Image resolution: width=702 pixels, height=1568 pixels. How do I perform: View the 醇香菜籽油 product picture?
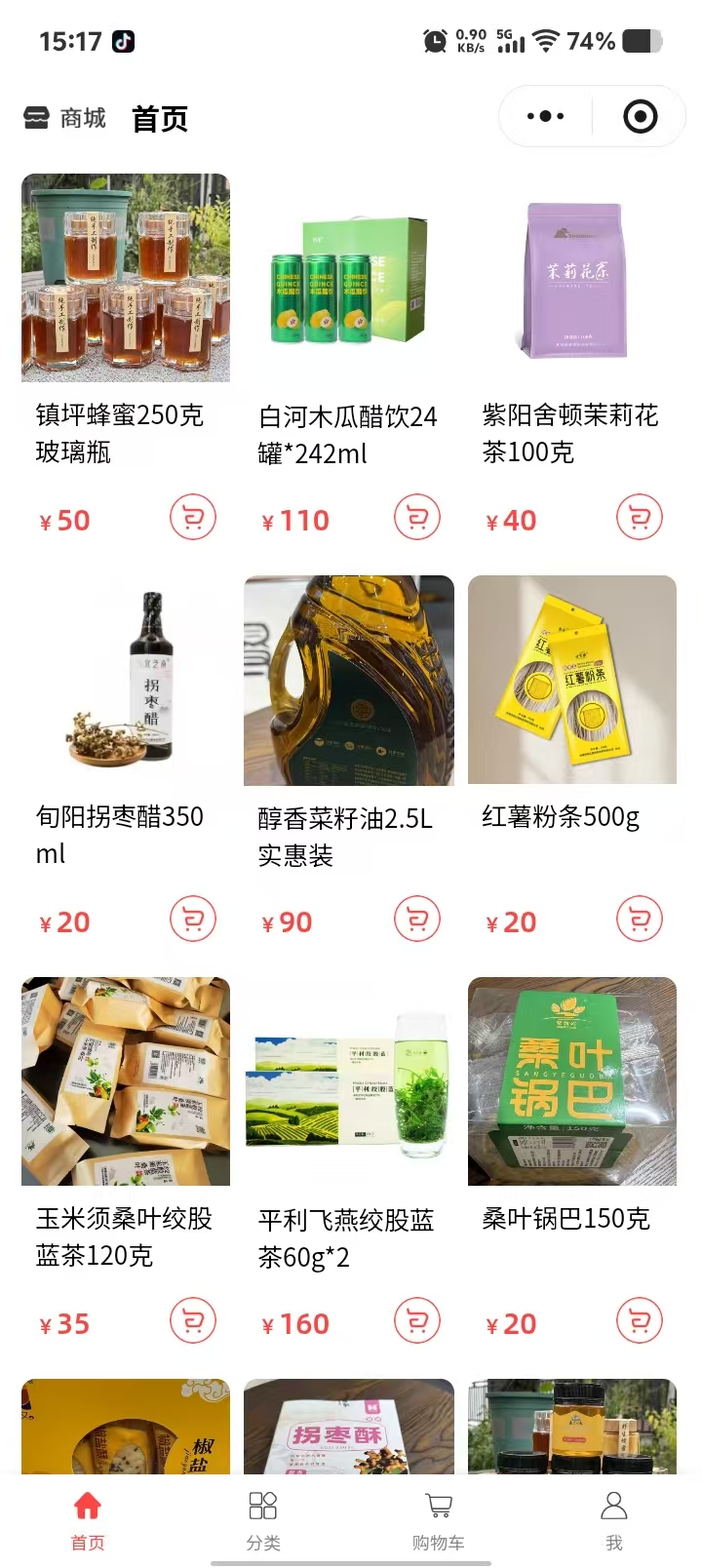click(x=349, y=680)
